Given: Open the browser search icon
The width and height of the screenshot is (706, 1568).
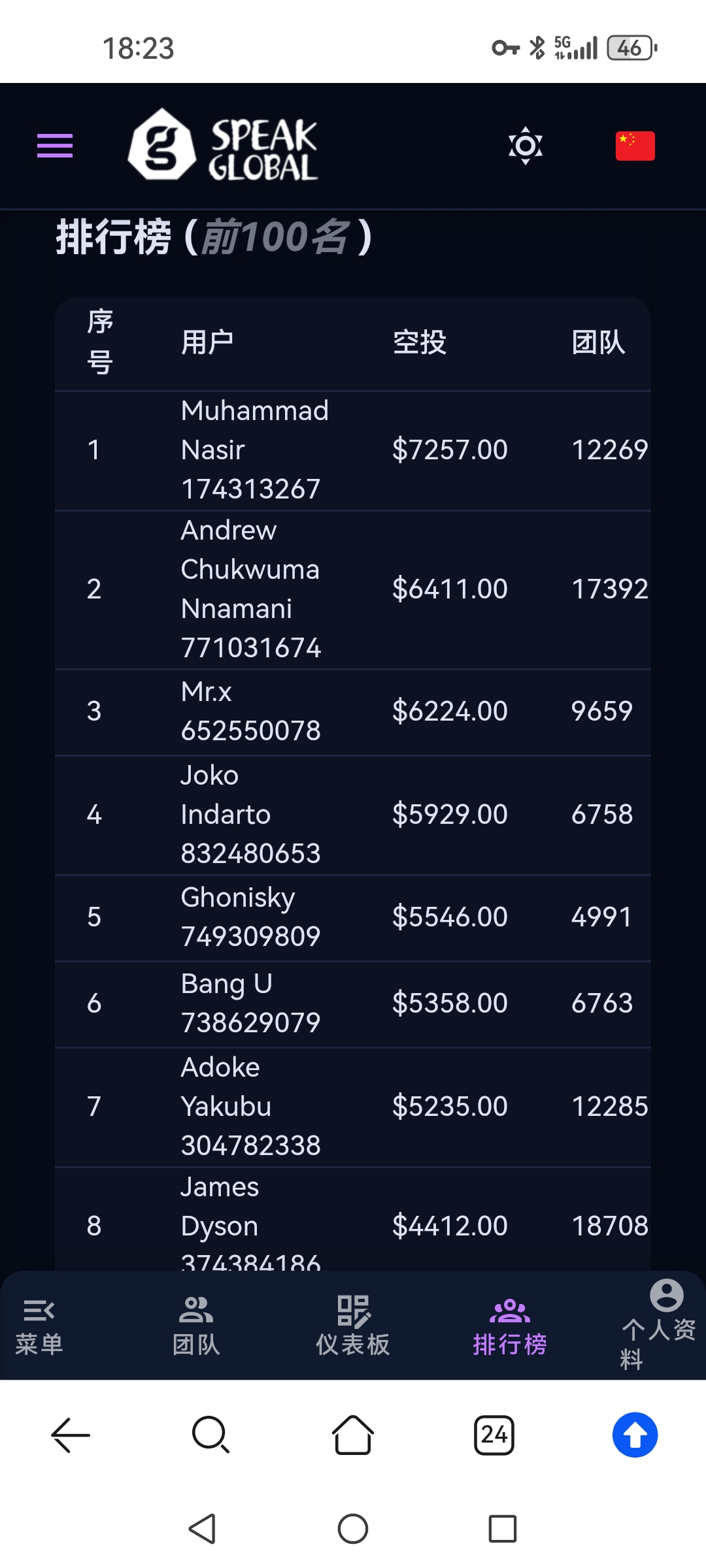Looking at the screenshot, I should (x=211, y=1435).
